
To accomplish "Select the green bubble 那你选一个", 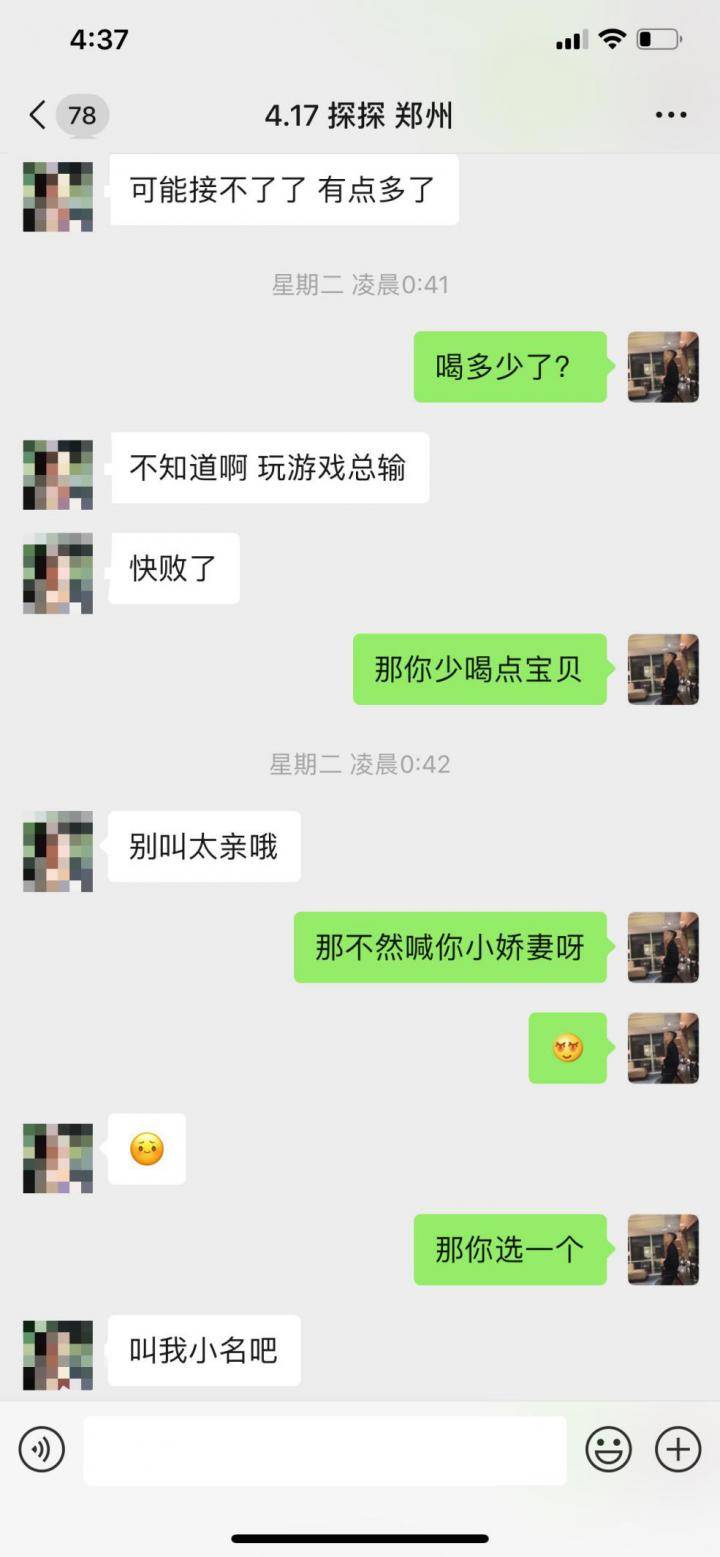I will (x=510, y=1249).
